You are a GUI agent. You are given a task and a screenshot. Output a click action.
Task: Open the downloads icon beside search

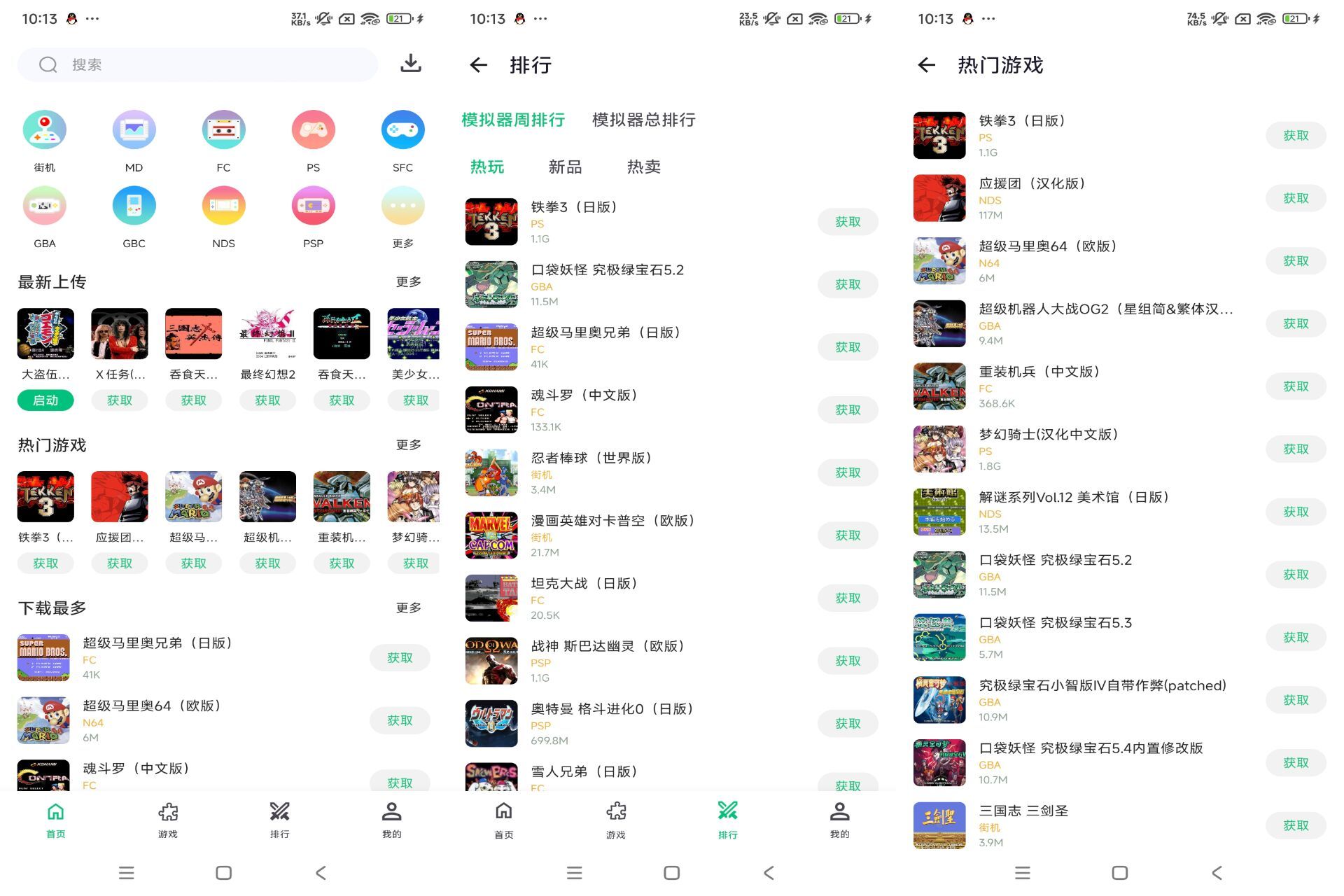pos(411,64)
